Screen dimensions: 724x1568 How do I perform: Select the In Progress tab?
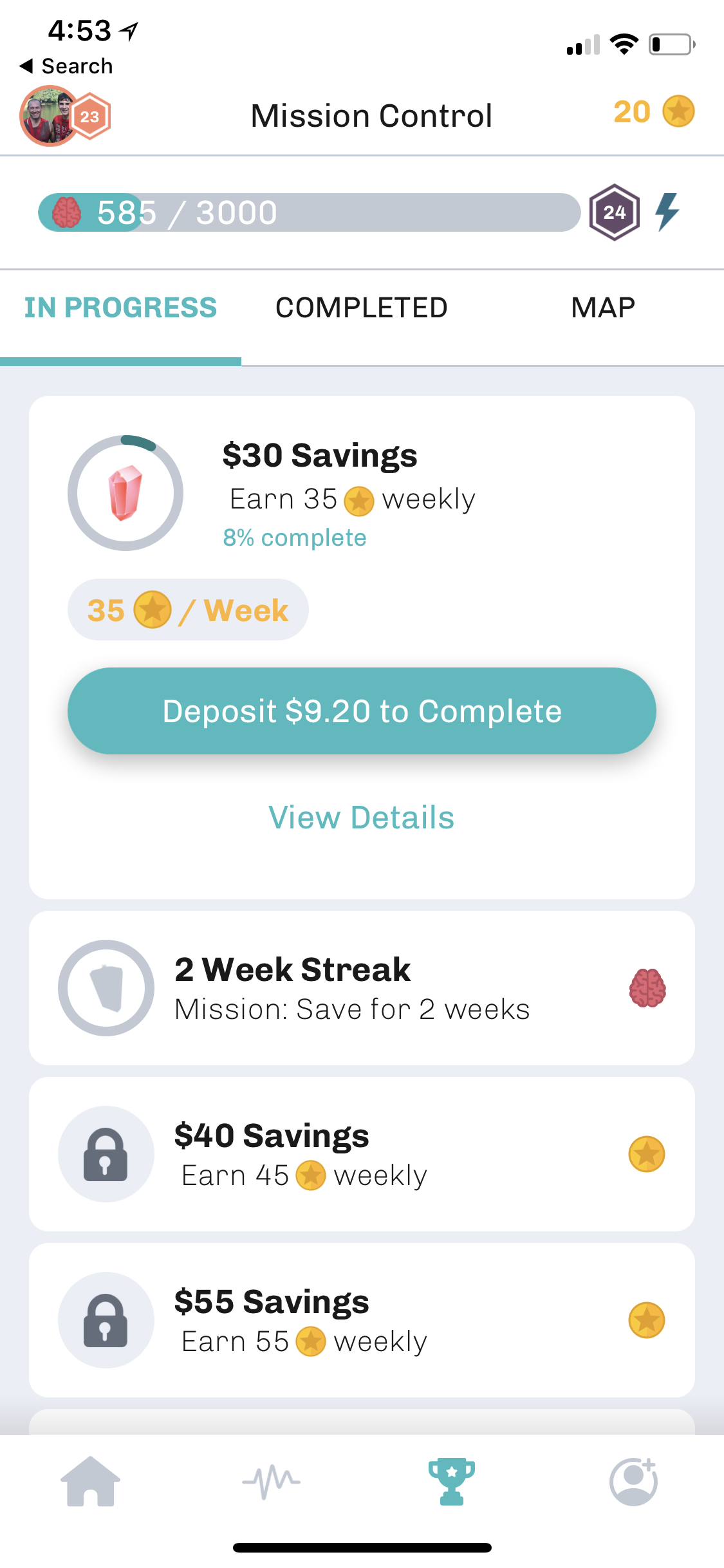point(120,308)
